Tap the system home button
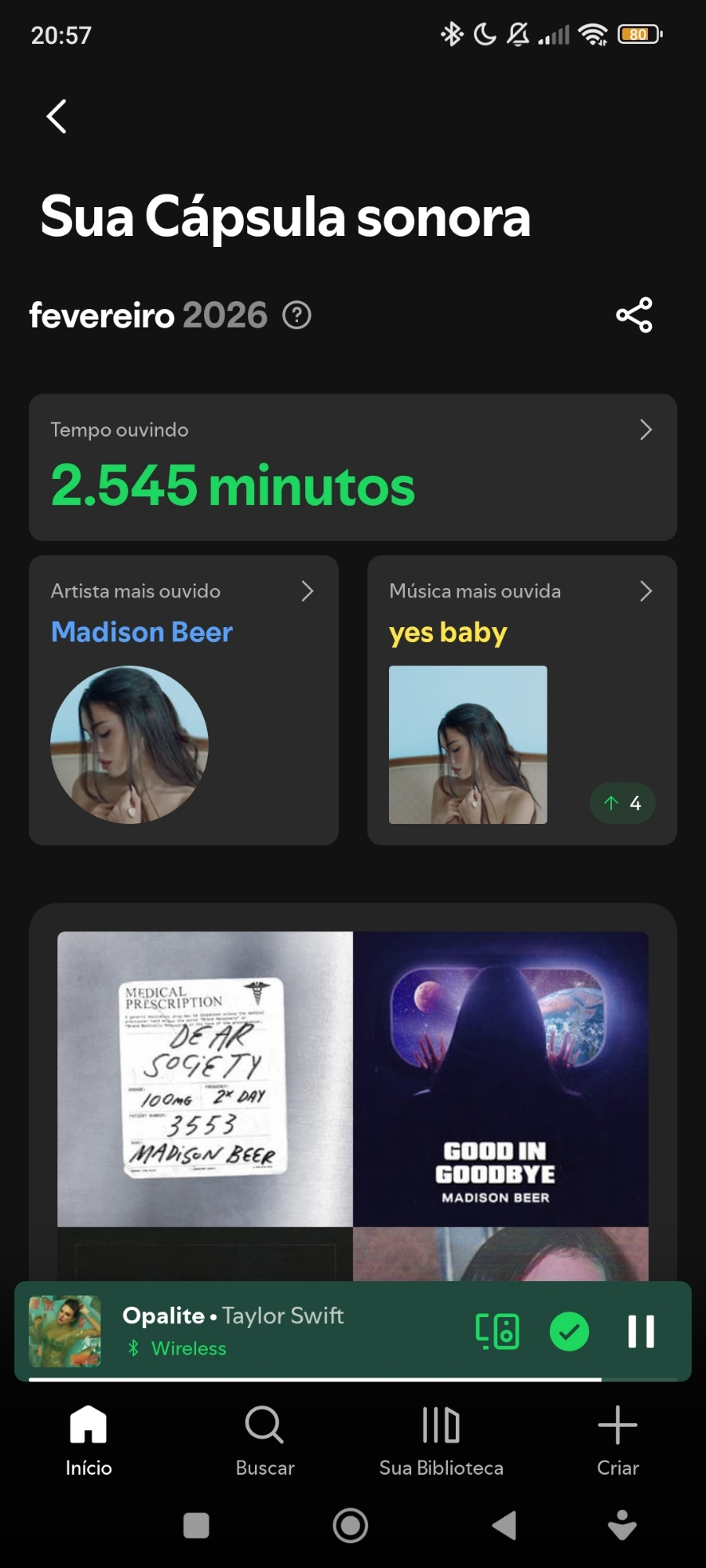The height and width of the screenshot is (1568, 706). click(351, 1526)
